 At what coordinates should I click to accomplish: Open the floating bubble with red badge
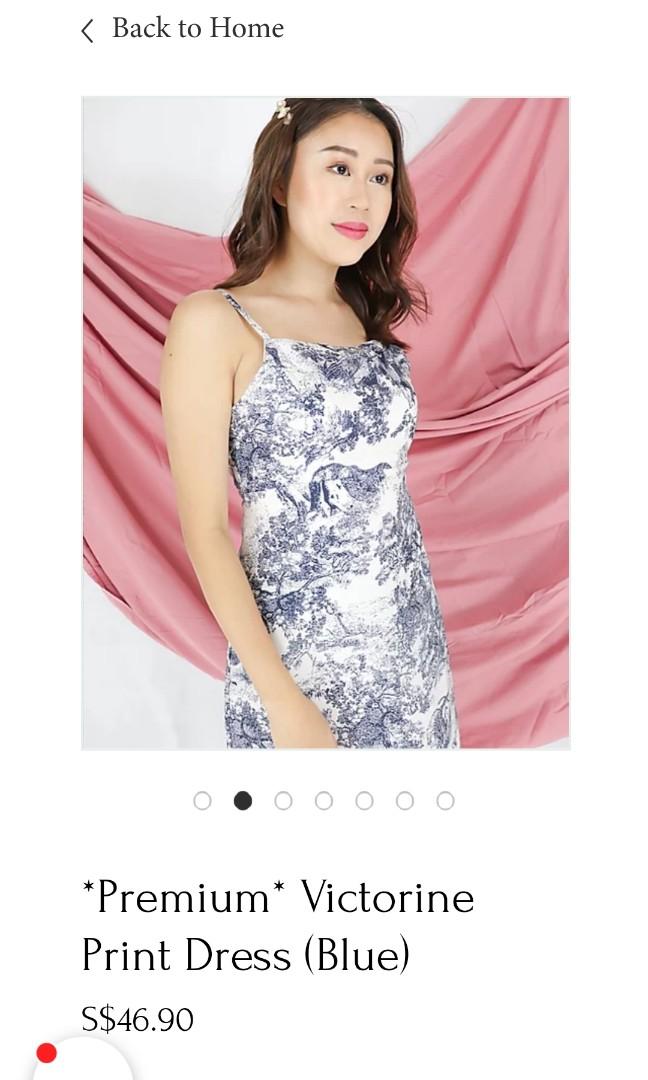click(x=80, y=1062)
